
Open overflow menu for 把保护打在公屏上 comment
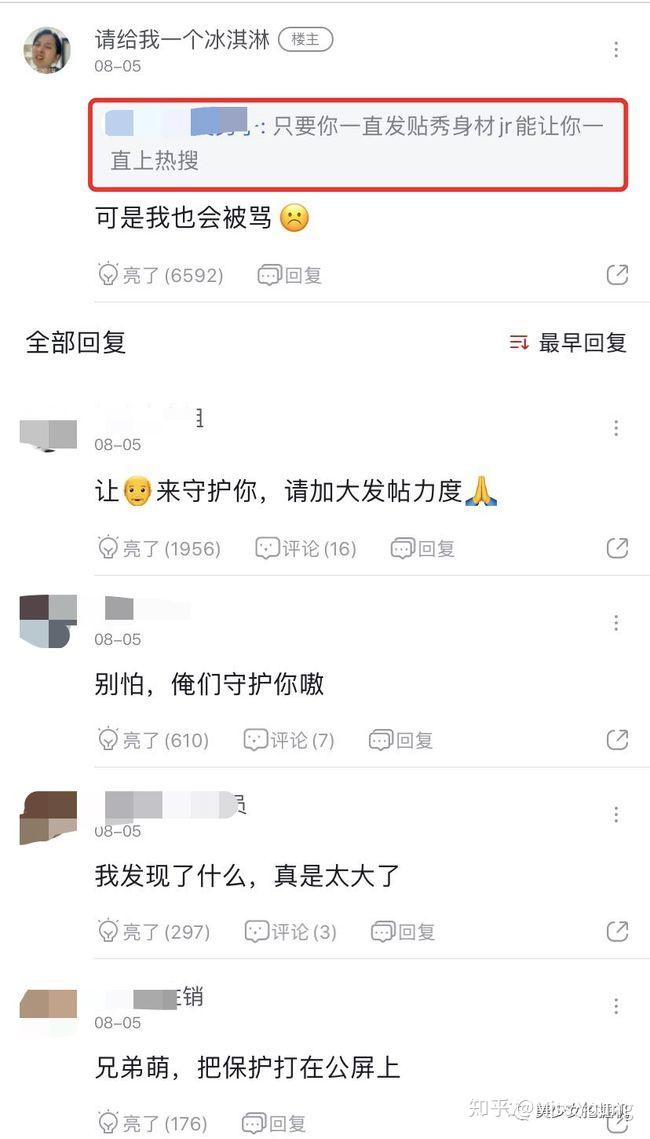click(x=616, y=1006)
